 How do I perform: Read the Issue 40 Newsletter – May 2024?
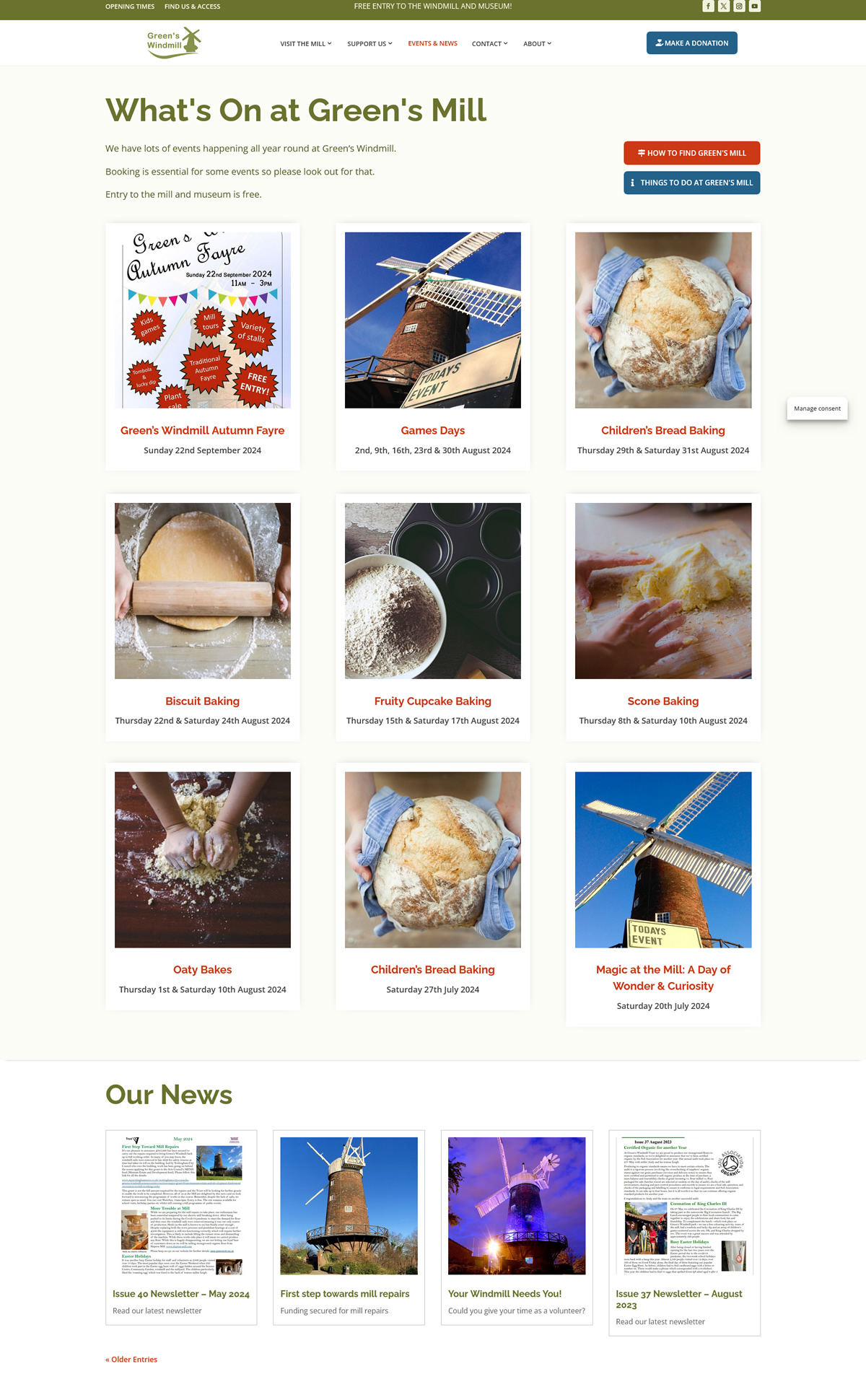tap(180, 1294)
